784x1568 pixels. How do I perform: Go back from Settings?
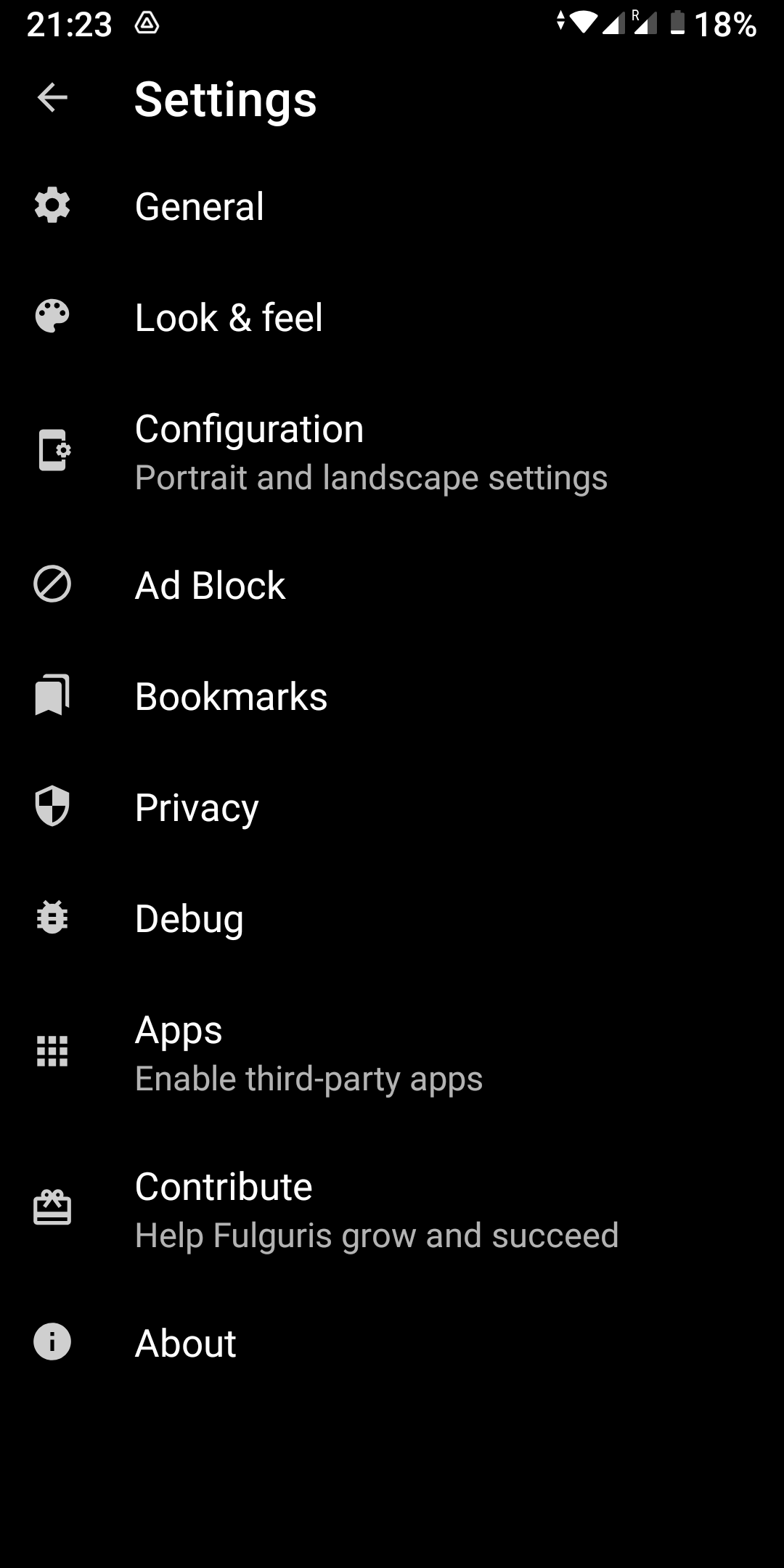tap(52, 98)
